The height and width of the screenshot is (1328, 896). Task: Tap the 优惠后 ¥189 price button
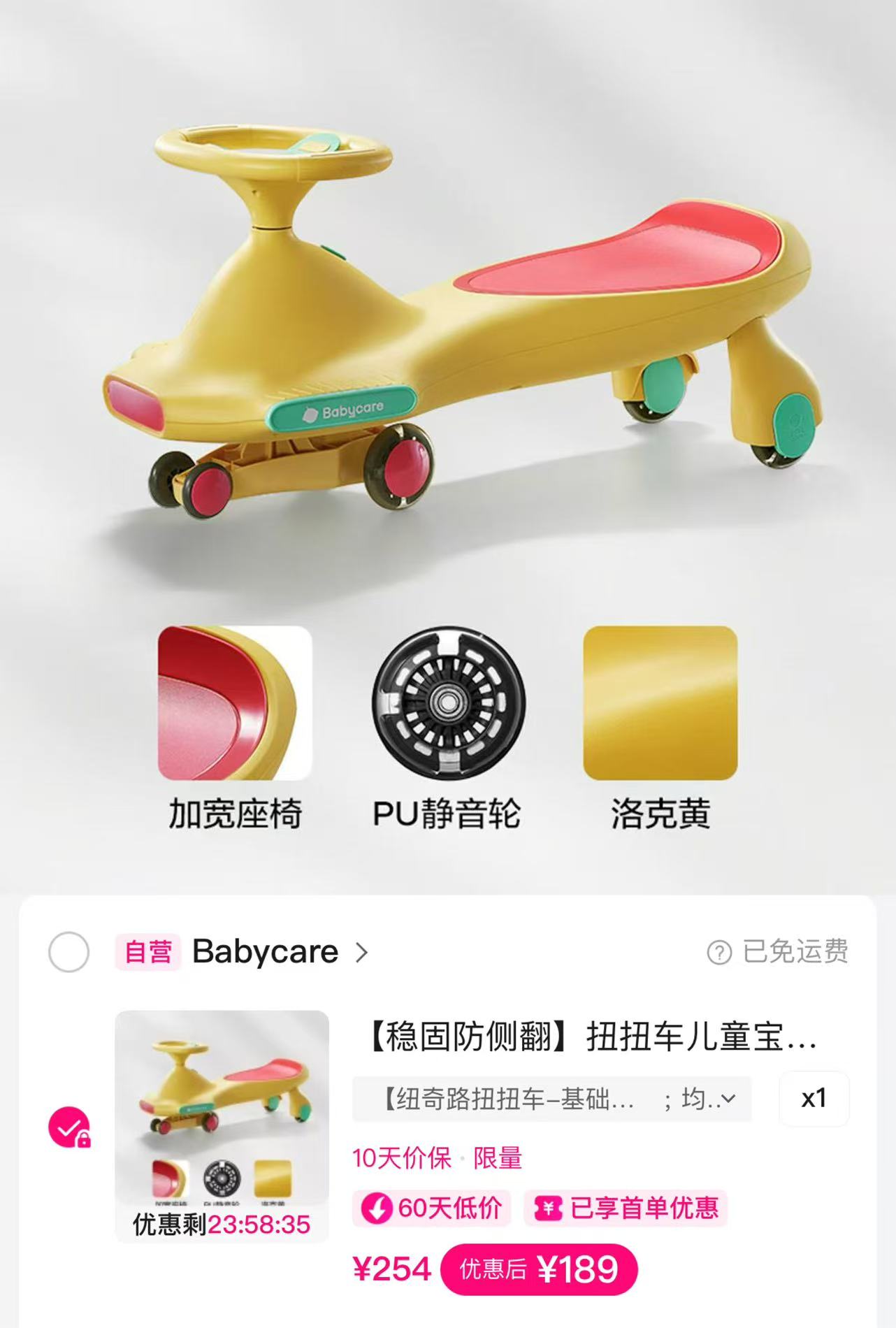[539, 1269]
